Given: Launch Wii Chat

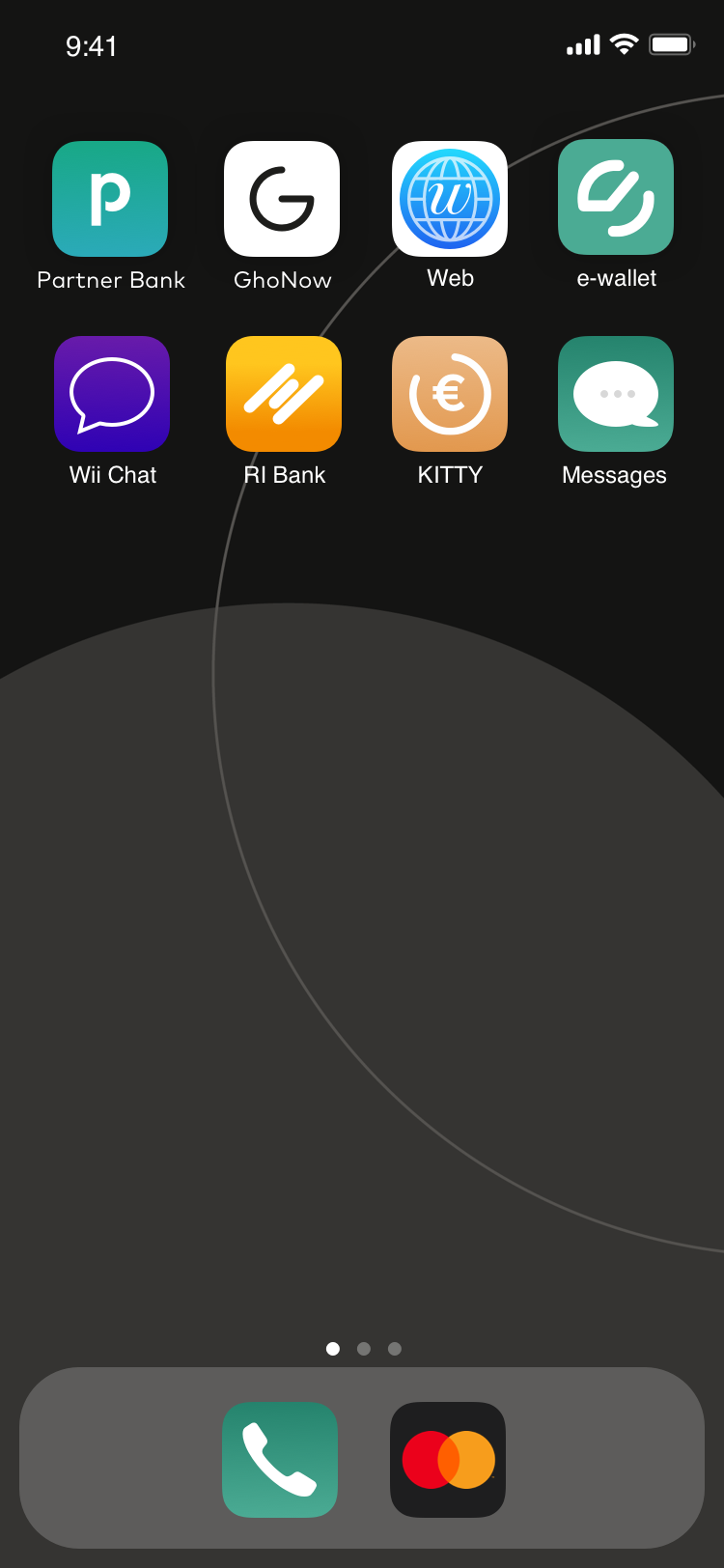Looking at the screenshot, I should [x=112, y=394].
